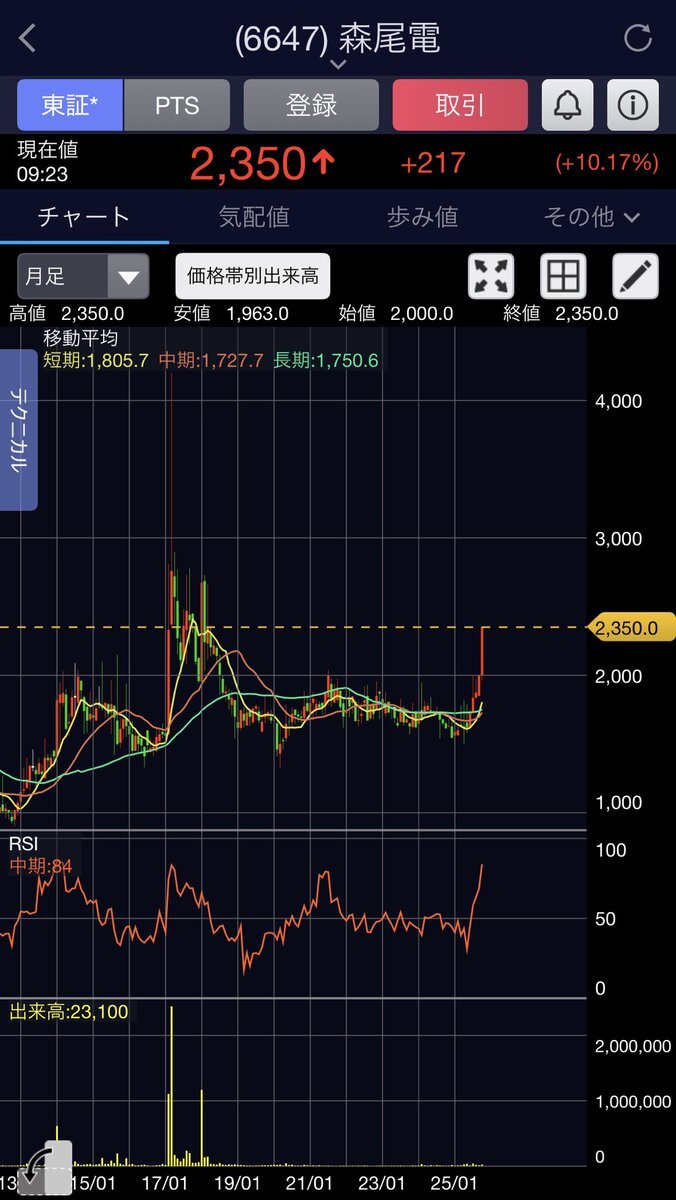Image resolution: width=676 pixels, height=1200 pixels.
Task: Open the stock info icon
Action: tap(632, 105)
